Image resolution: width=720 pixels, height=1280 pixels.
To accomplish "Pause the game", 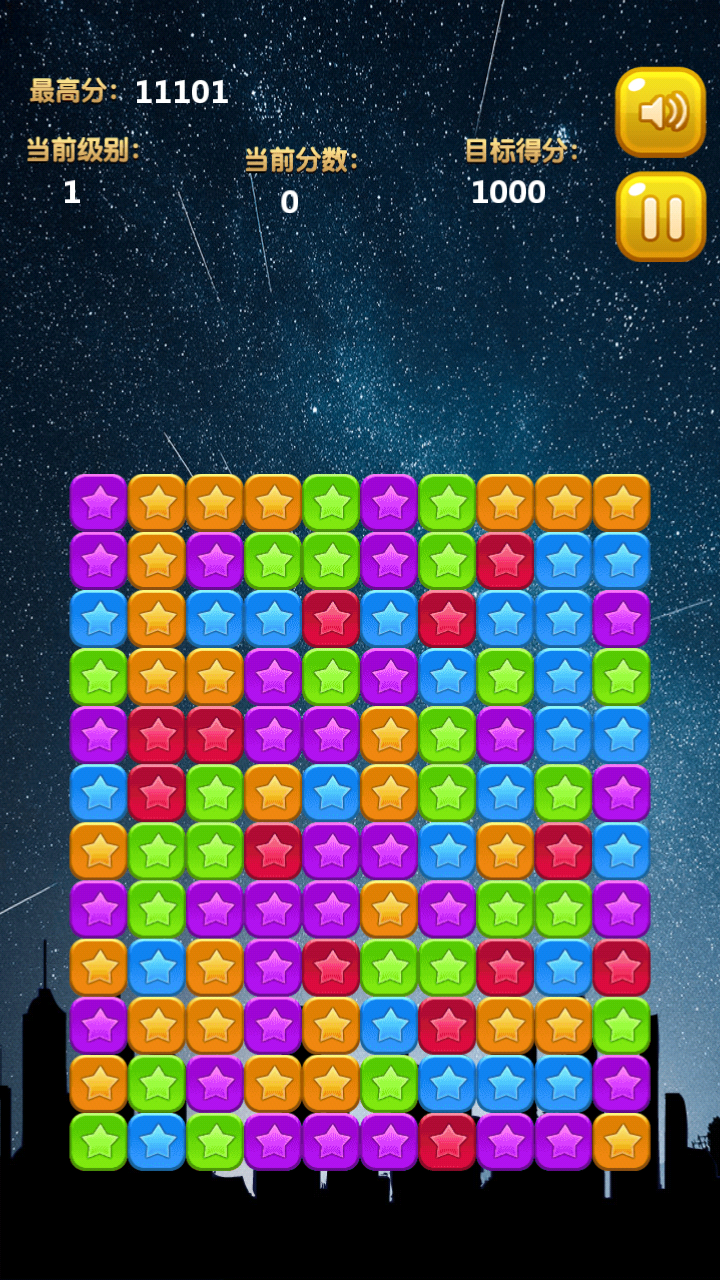I will point(660,216).
